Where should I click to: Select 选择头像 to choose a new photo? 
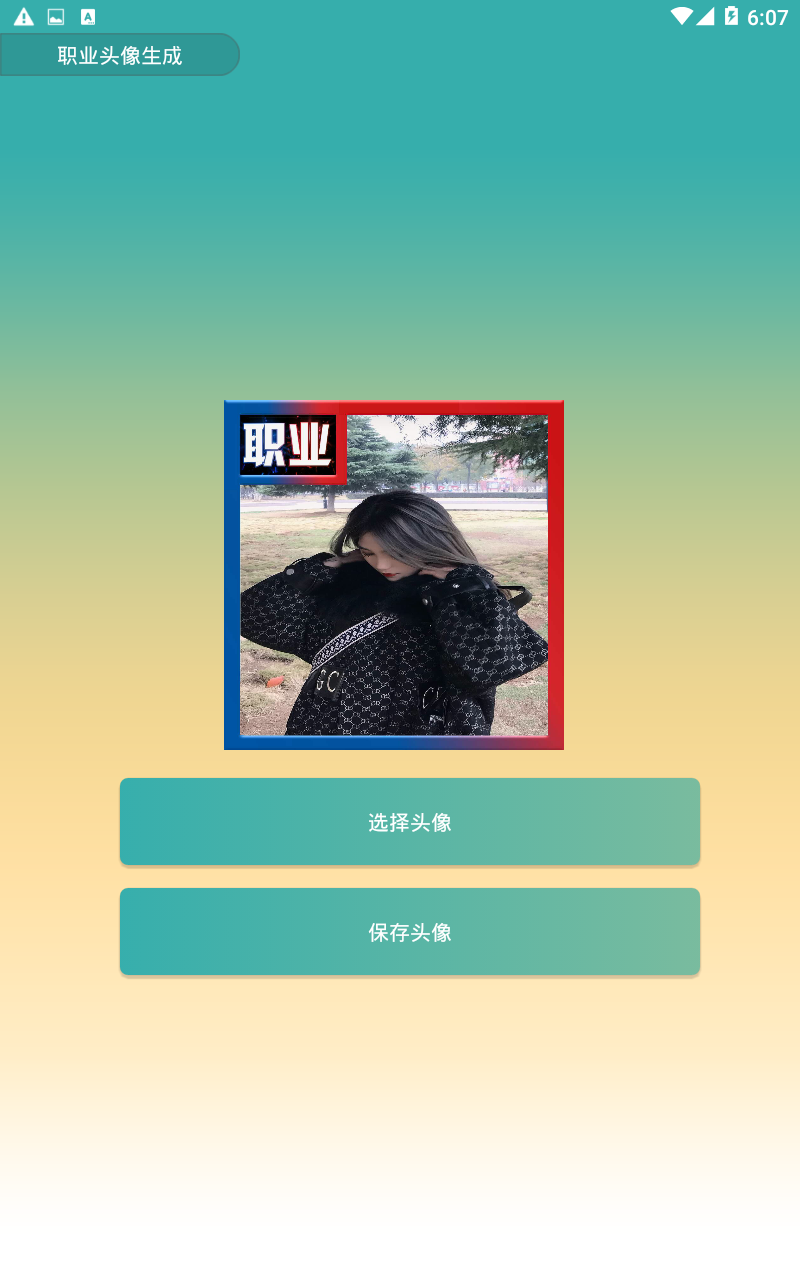pyautogui.click(x=409, y=821)
